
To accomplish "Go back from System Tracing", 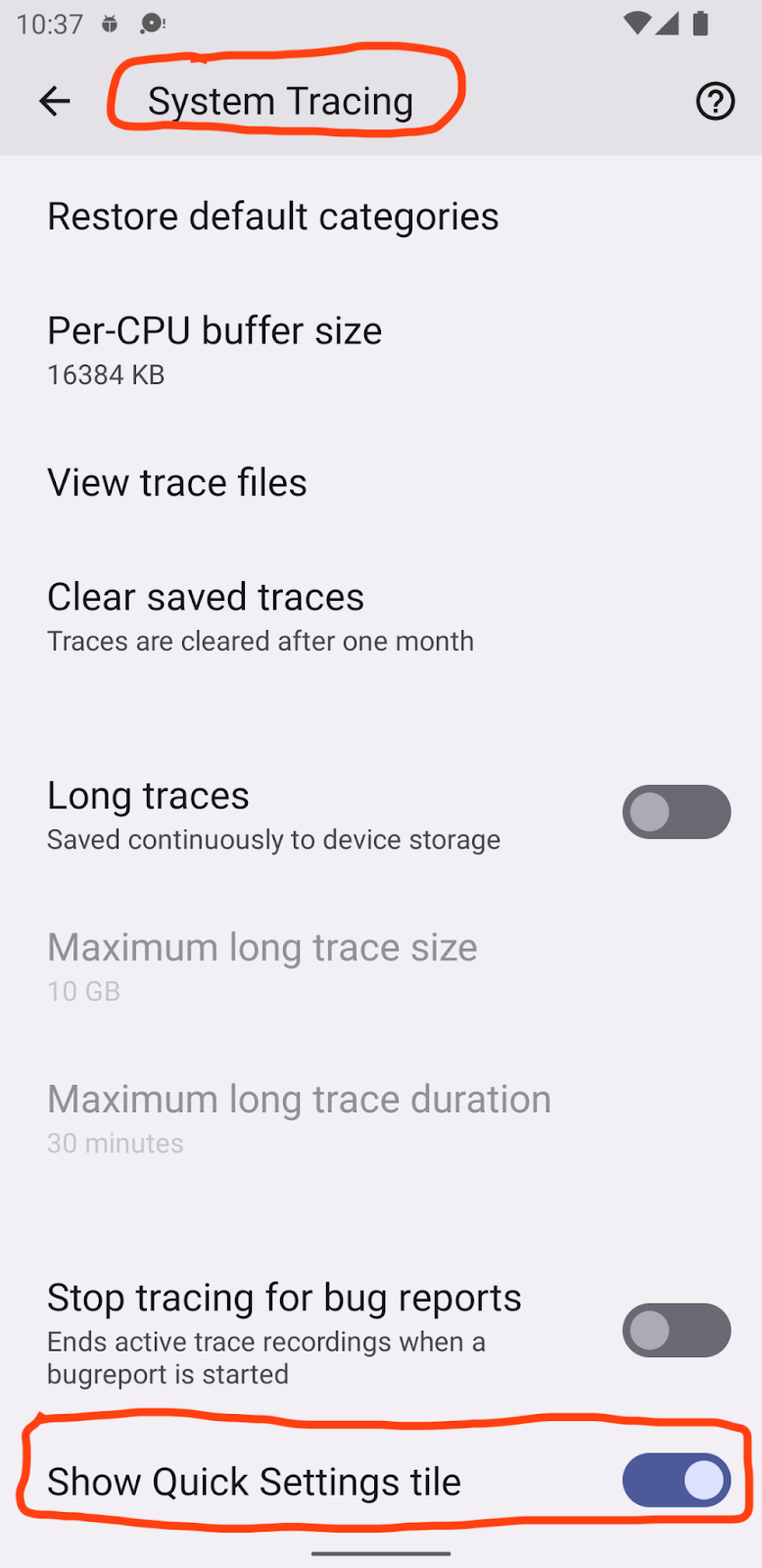I will pyautogui.click(x=55, y=101).
